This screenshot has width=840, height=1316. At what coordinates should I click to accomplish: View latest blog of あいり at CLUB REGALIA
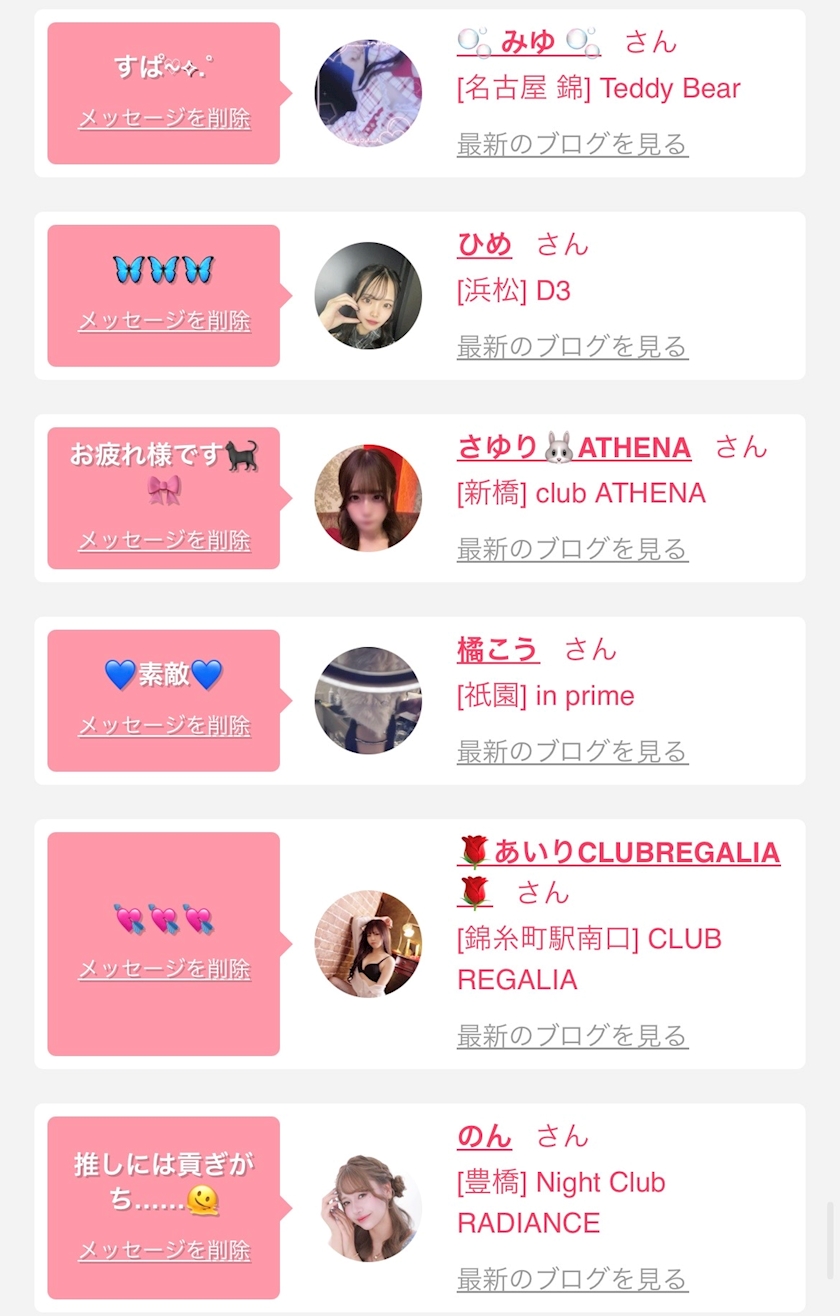pos(572,1036)
